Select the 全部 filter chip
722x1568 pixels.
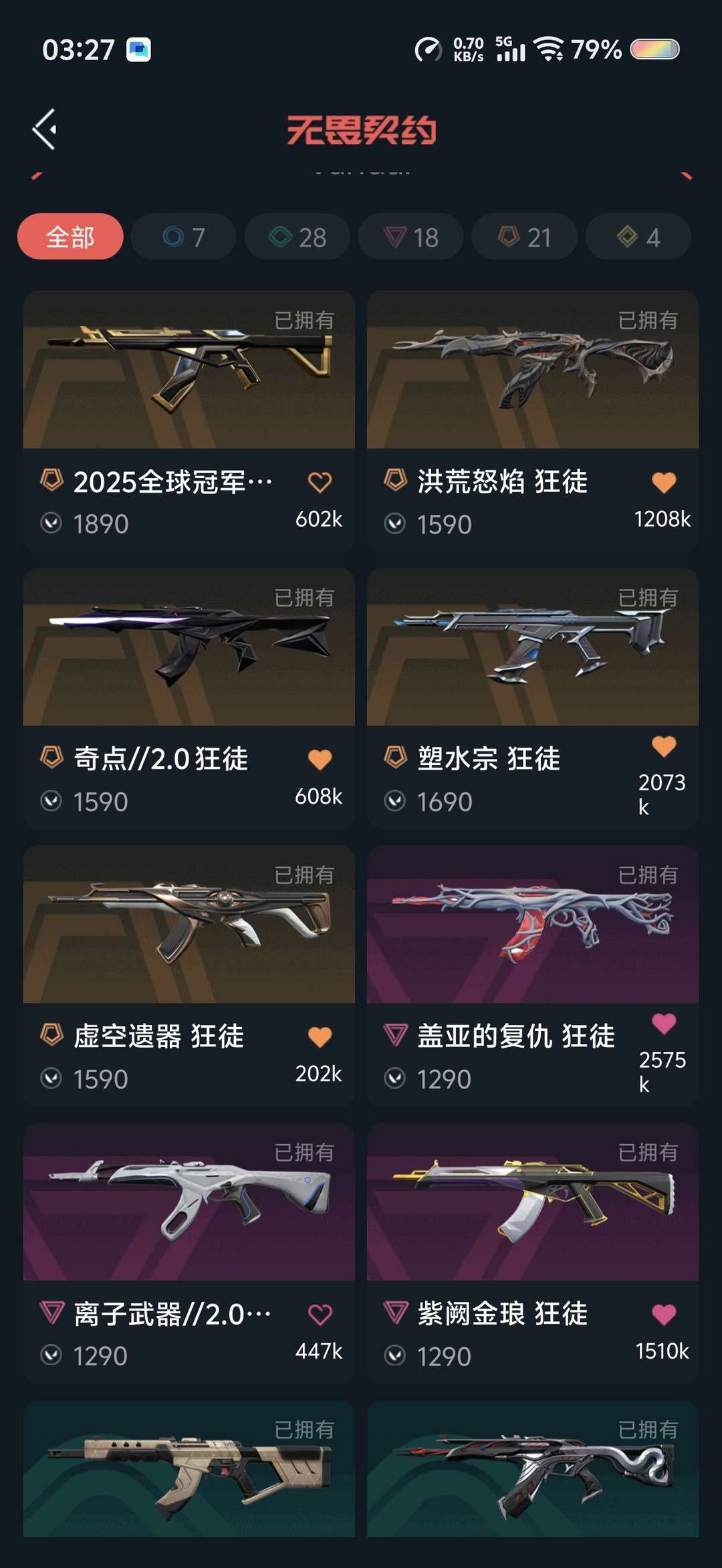point(70,237)
